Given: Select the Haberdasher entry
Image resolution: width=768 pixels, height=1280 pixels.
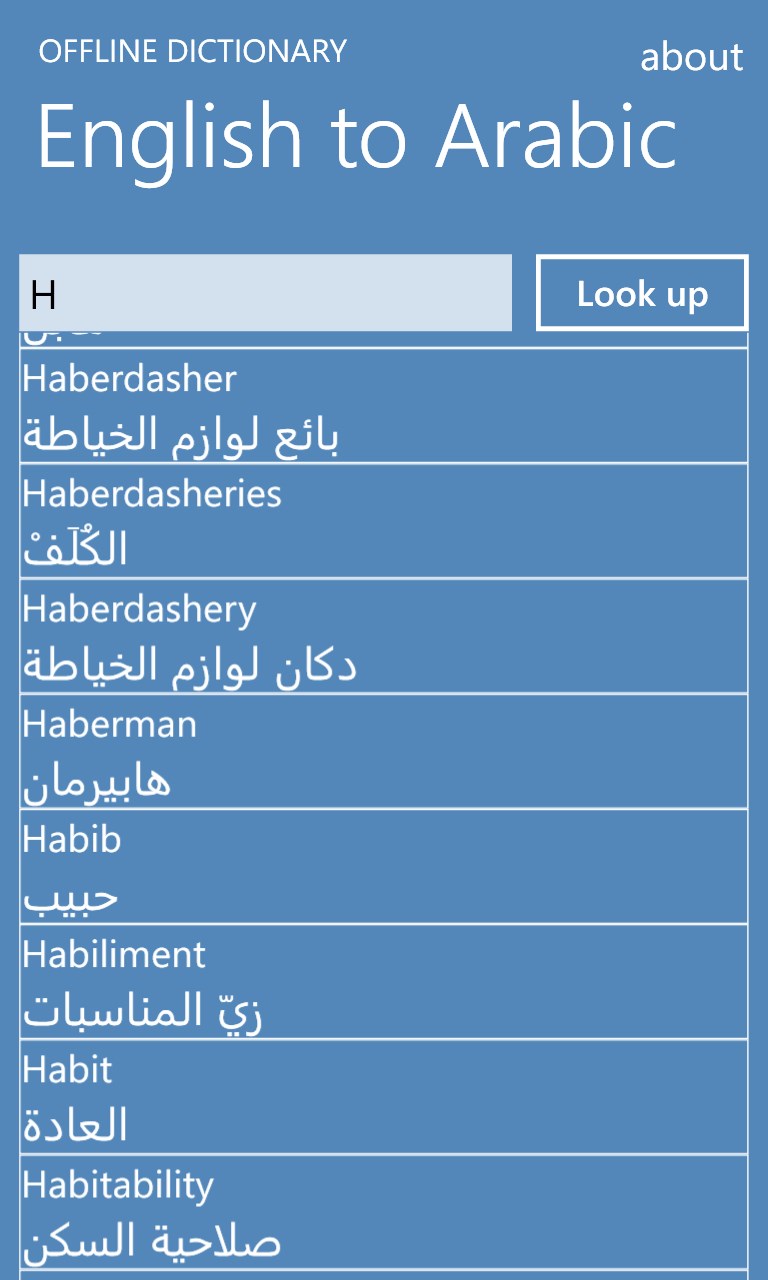Looking at the screenshot, I should [383, 406].
